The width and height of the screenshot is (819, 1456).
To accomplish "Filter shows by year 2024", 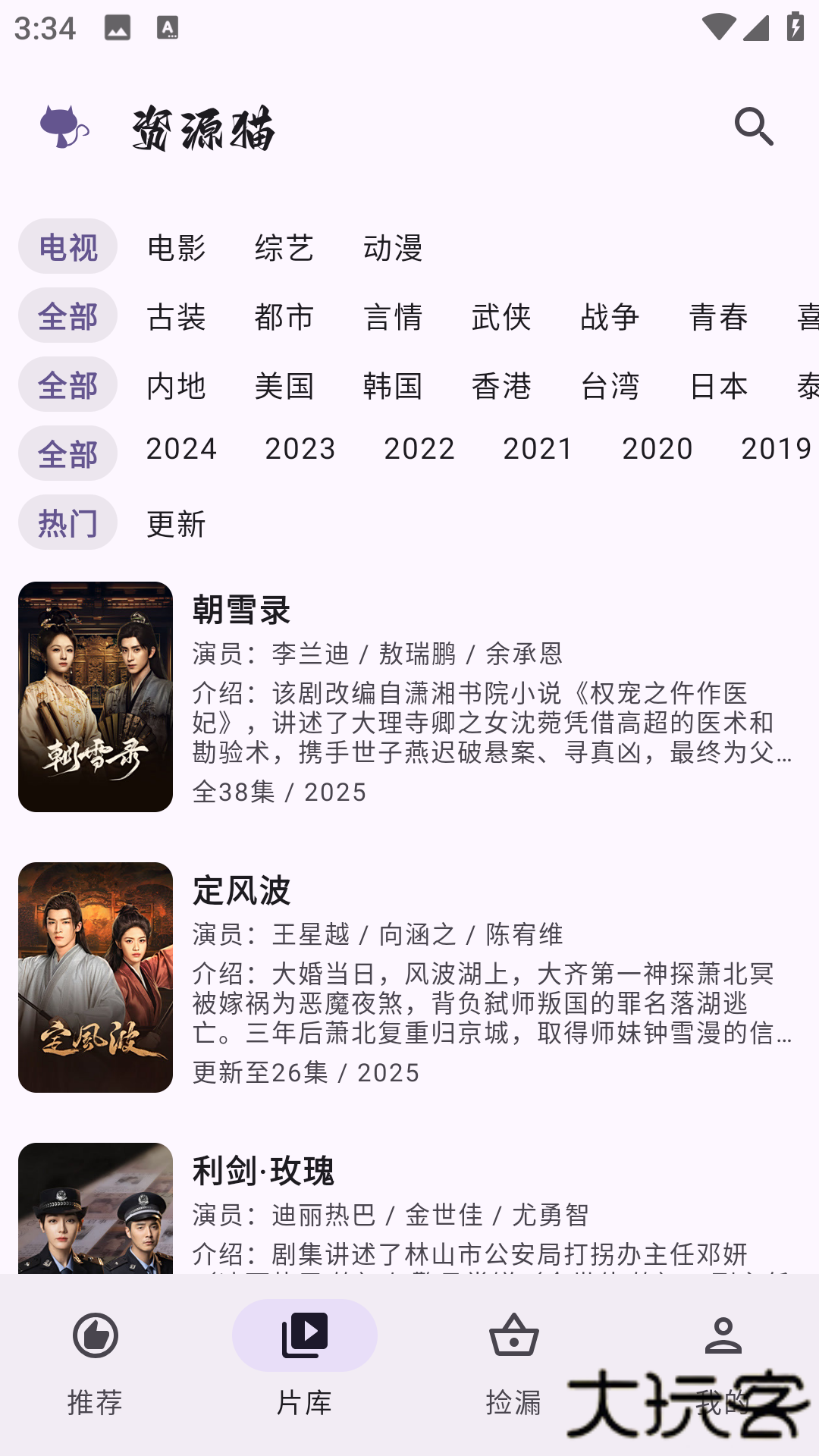I will tap(181, 449).
